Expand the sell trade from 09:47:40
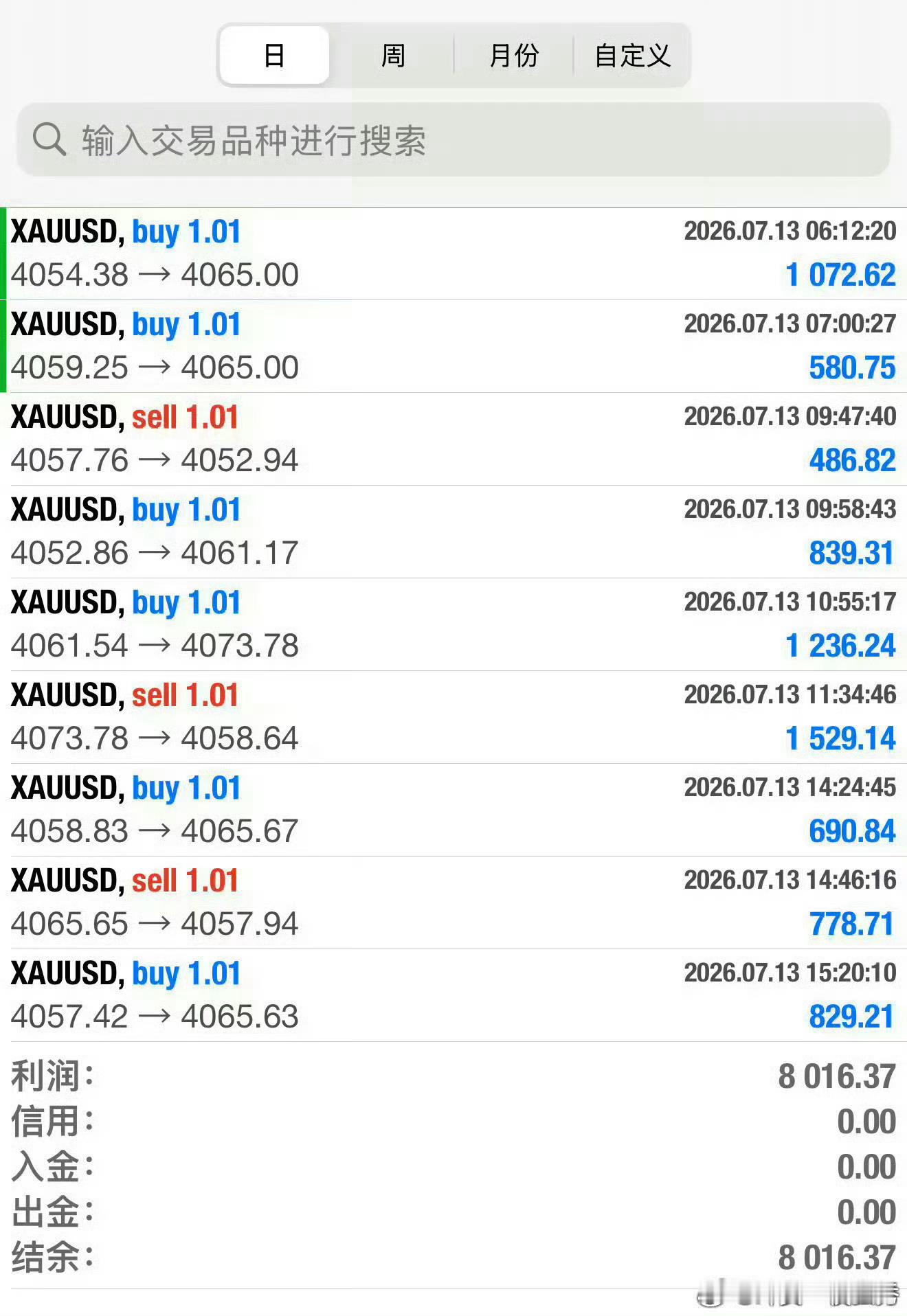Image resolution: width=907 pixels, height=1316 pixels. pos(453,439)
